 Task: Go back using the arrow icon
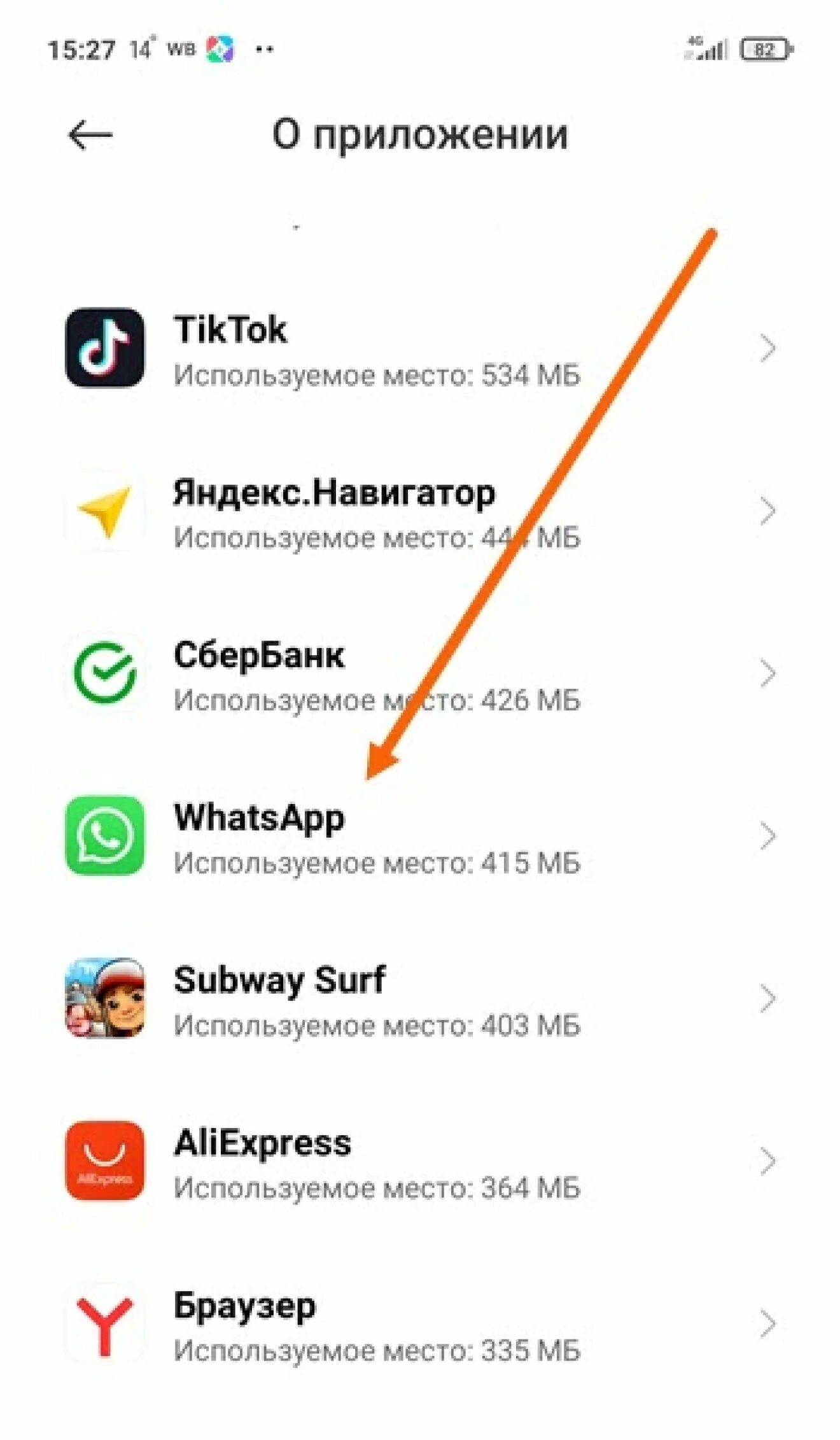[90, 135]
